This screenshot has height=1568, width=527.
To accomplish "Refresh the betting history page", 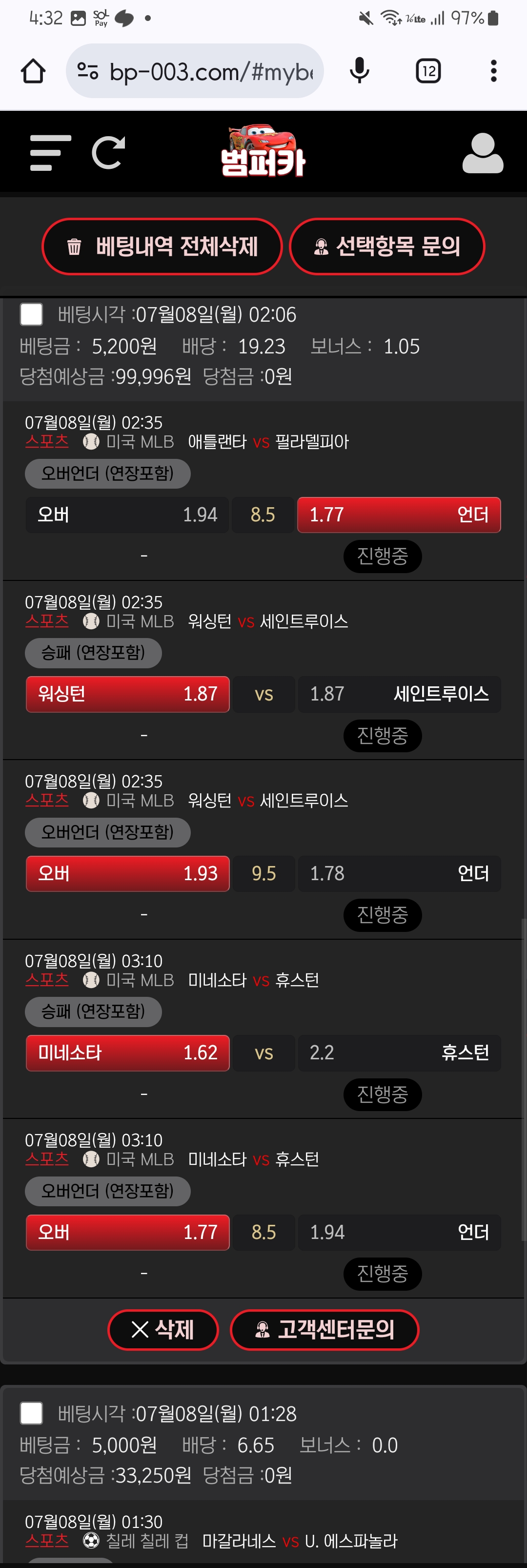I will click(x=109, y=153).
